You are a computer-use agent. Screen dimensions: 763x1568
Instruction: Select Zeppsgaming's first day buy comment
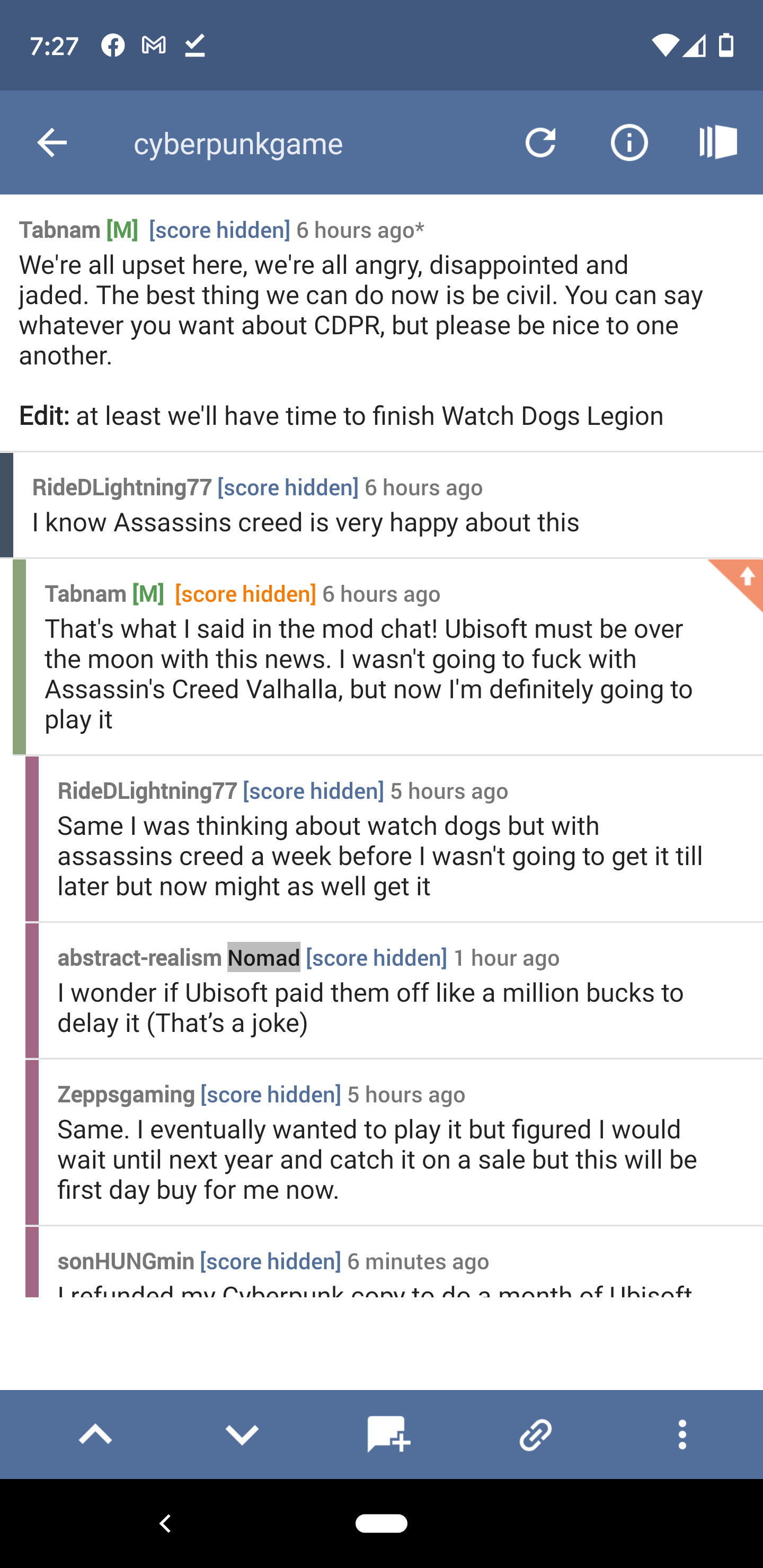pos(377,1159)
